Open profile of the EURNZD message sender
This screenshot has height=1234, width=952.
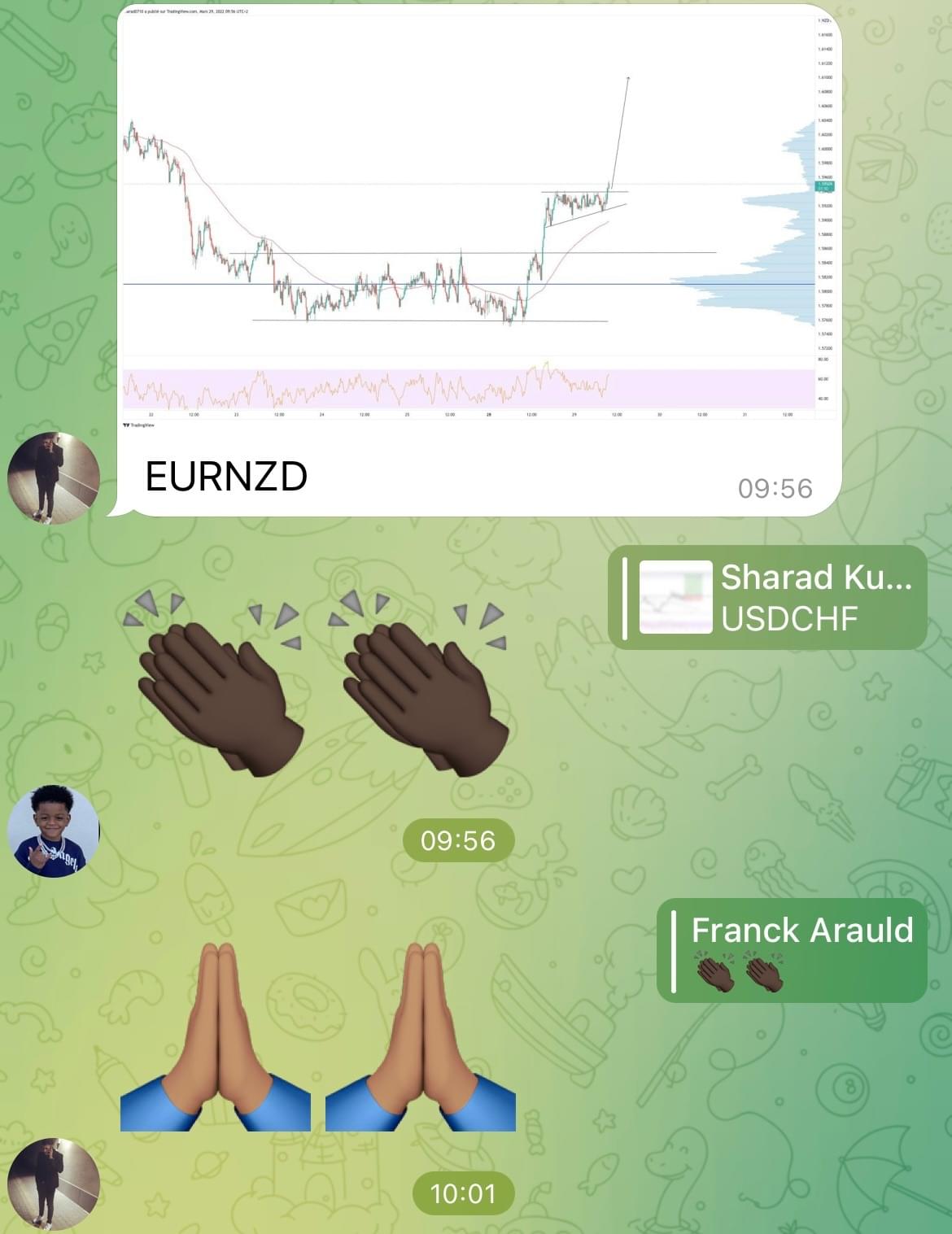[54, 477]
